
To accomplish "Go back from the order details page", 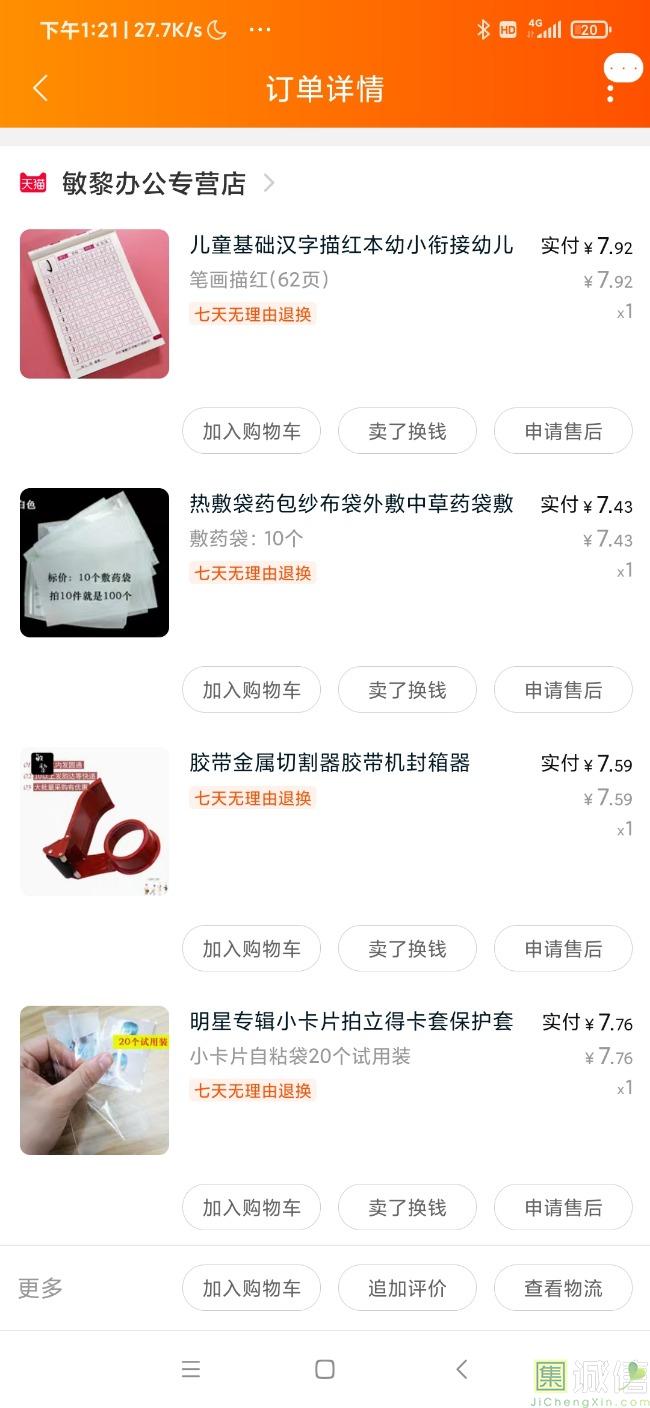I will point(40,88).
